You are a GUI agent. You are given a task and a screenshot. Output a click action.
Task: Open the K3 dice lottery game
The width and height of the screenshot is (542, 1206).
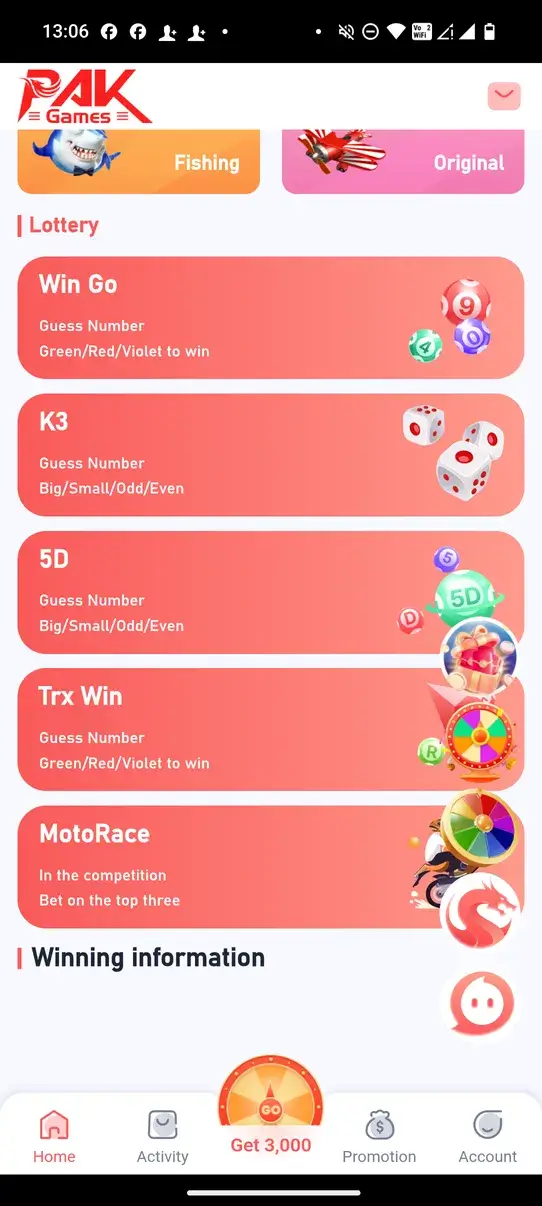271,455
